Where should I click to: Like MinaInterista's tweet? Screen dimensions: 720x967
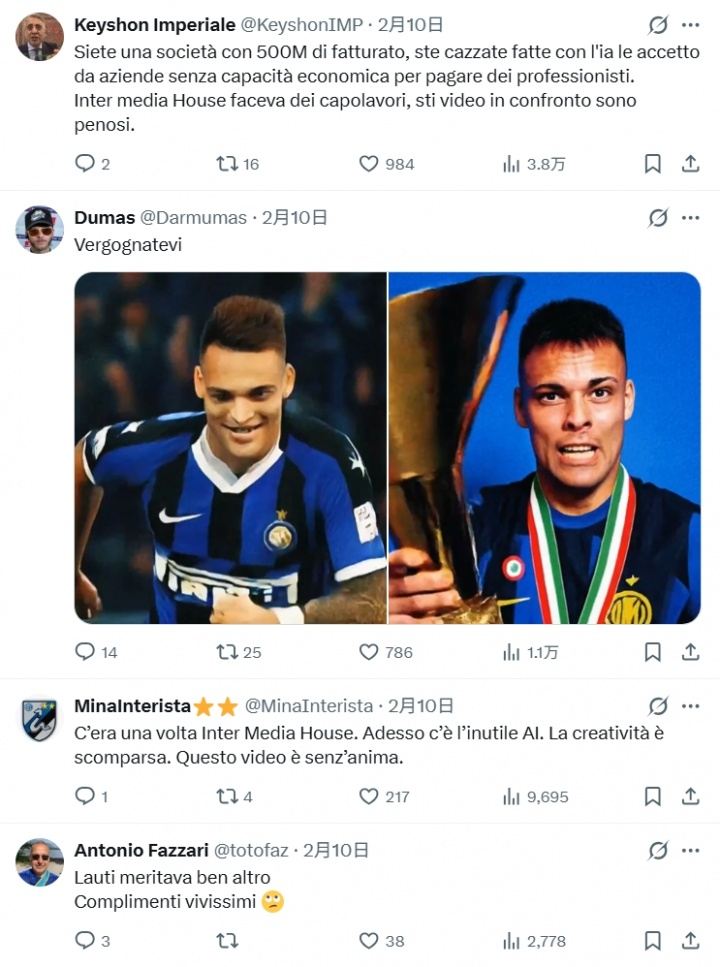(369, 797)
